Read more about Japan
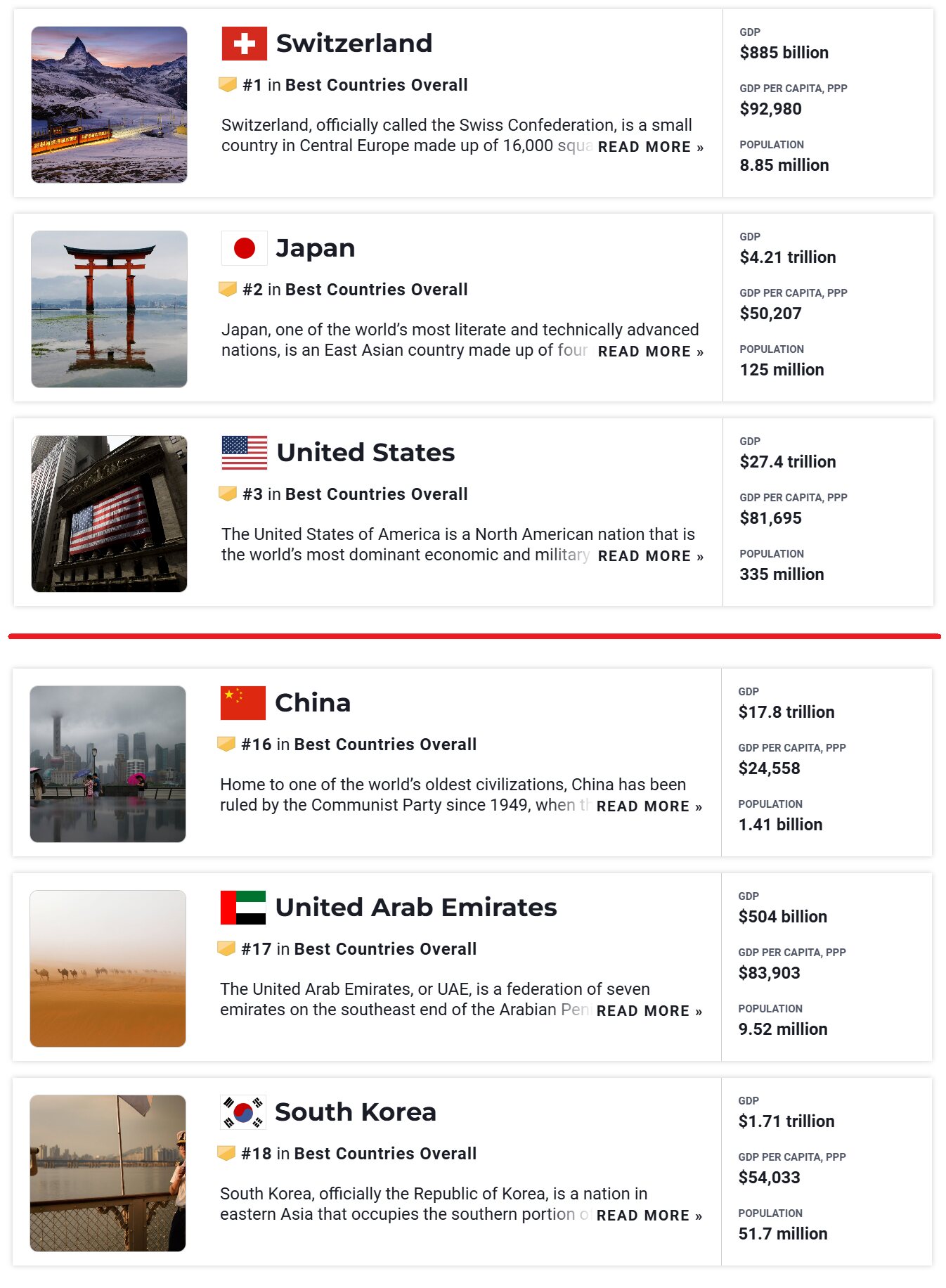This screenshot has height=1288, width=946. pos(650,352)
